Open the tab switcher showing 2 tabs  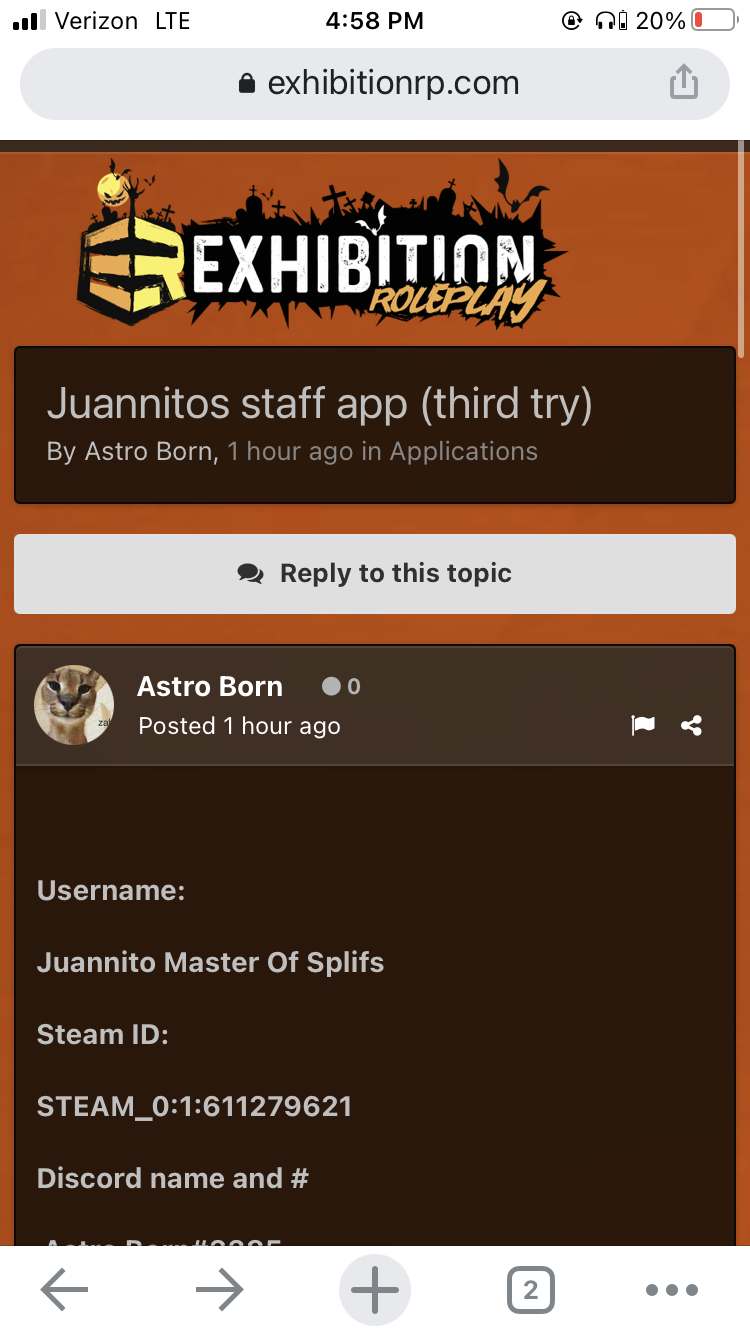point(530,1290)
